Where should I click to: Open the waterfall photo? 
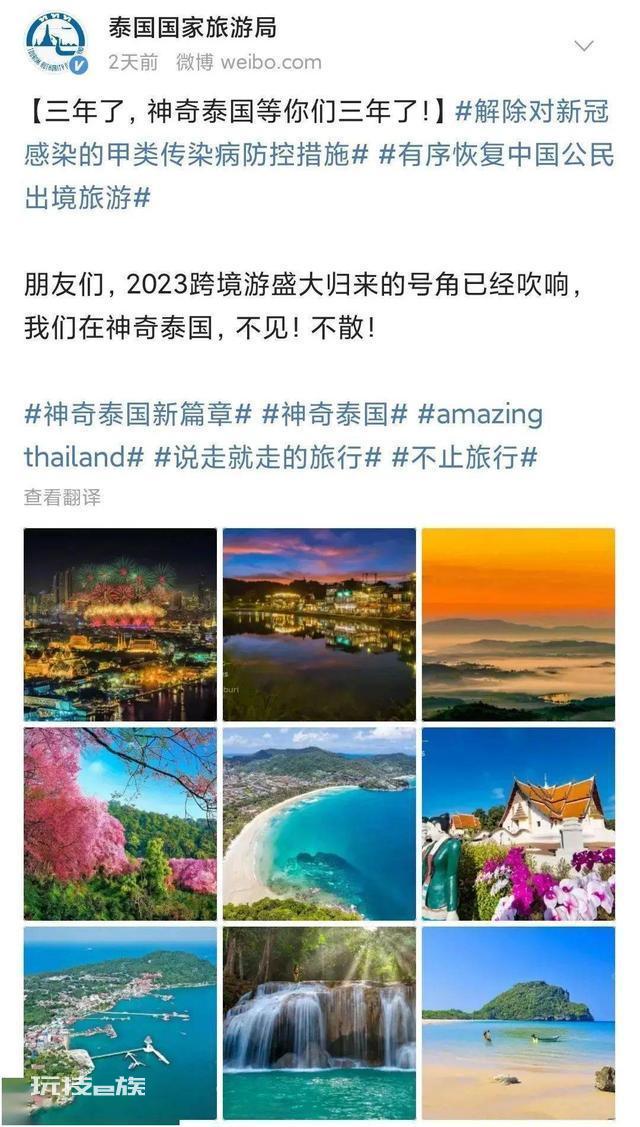click(319, 1023)
